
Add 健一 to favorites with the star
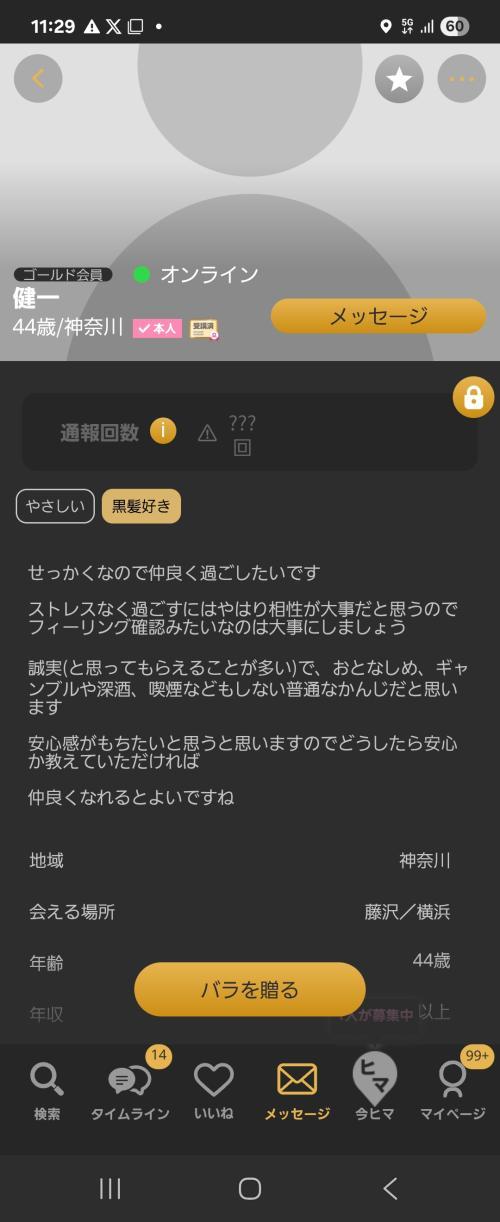tap(399, 79)
